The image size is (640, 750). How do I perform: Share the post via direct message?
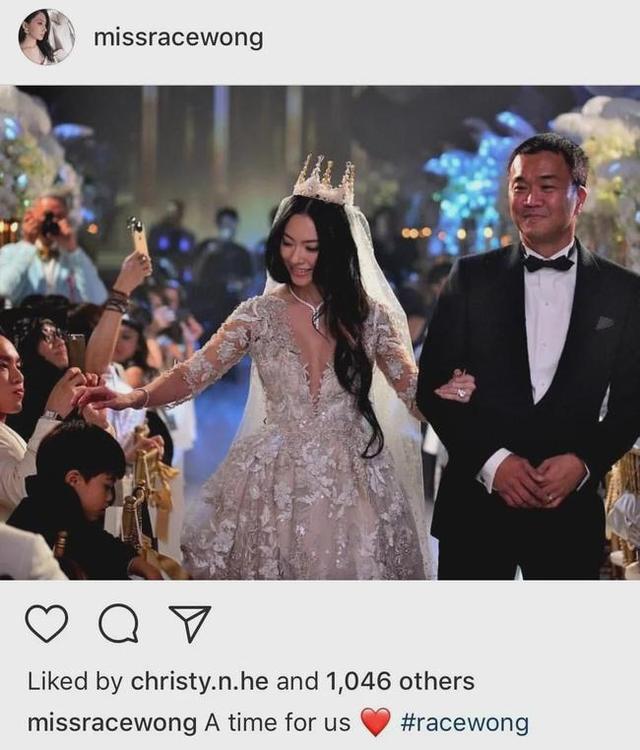[188, 624]
